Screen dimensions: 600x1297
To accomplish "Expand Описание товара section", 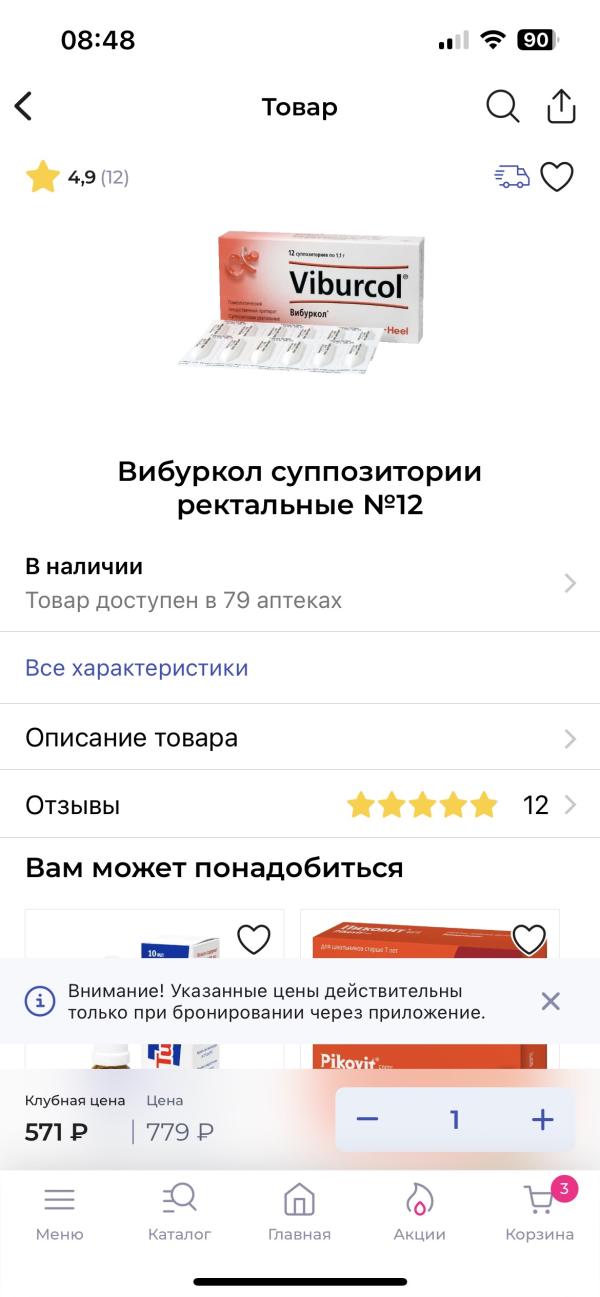I will 300,739.
